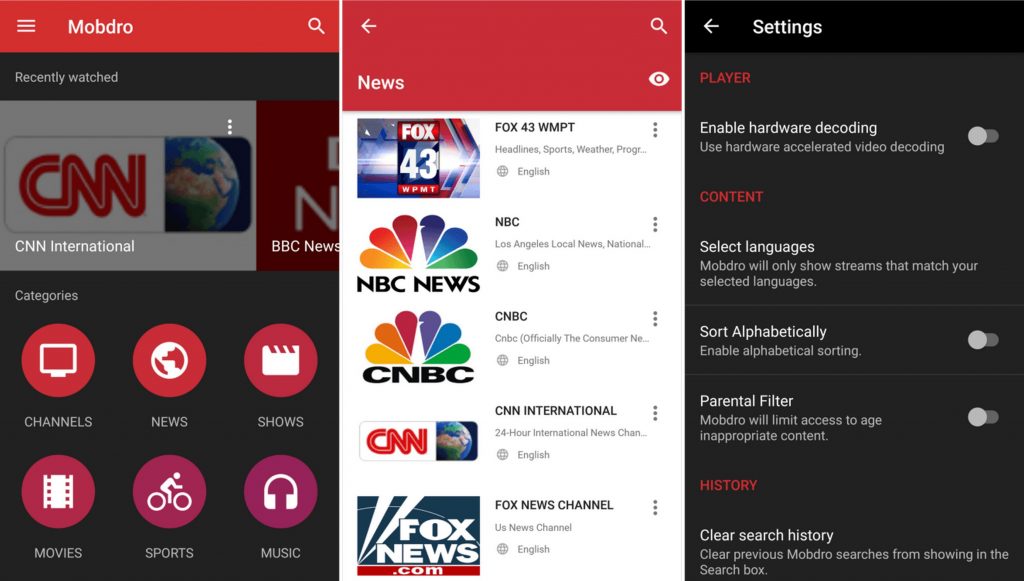Viewport: 1024px width, 581px height.
Task: Open the hamburger menu beside Mobdro title
Action: [x=26, y=27]
